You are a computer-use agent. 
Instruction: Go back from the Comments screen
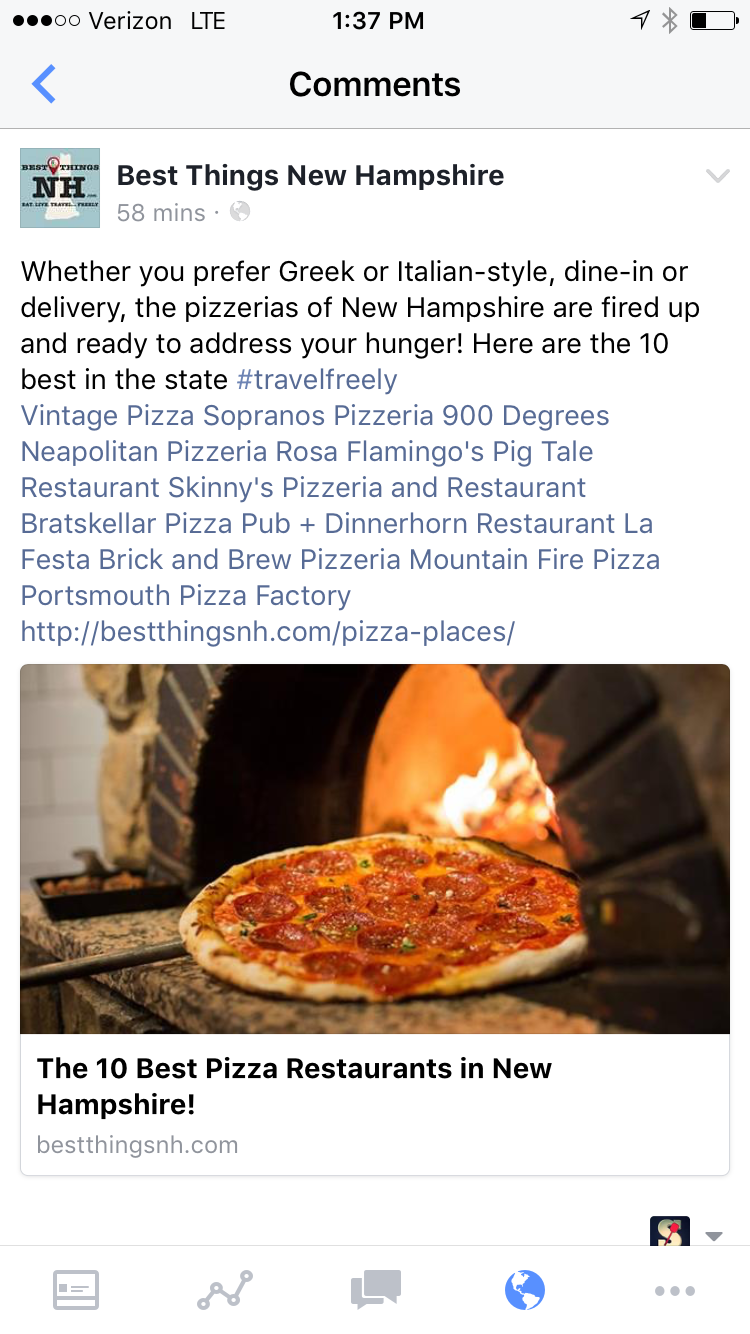[x=44, y=85]
